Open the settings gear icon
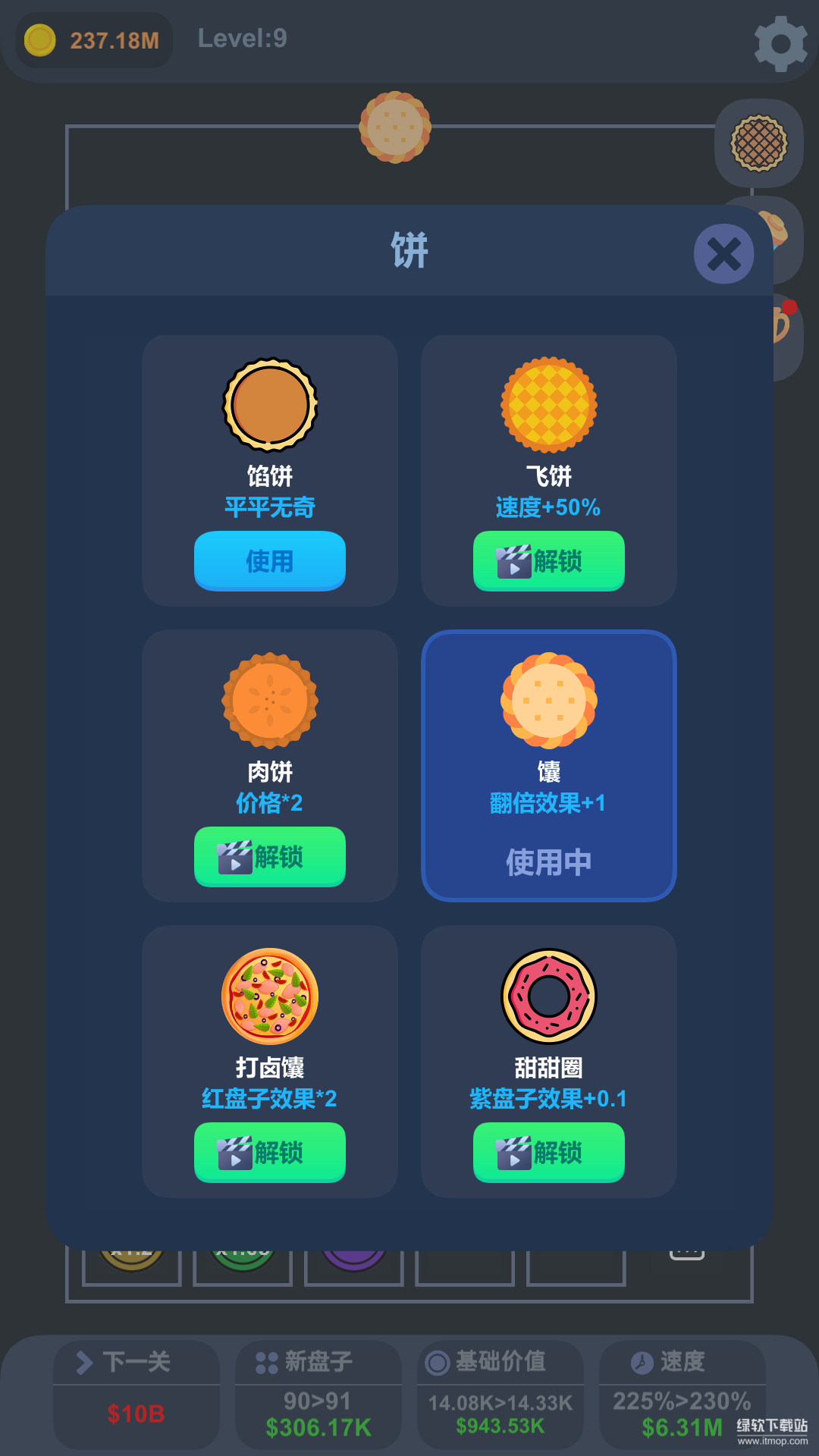This screenshot has height=1456, width=819. (780, 42)
